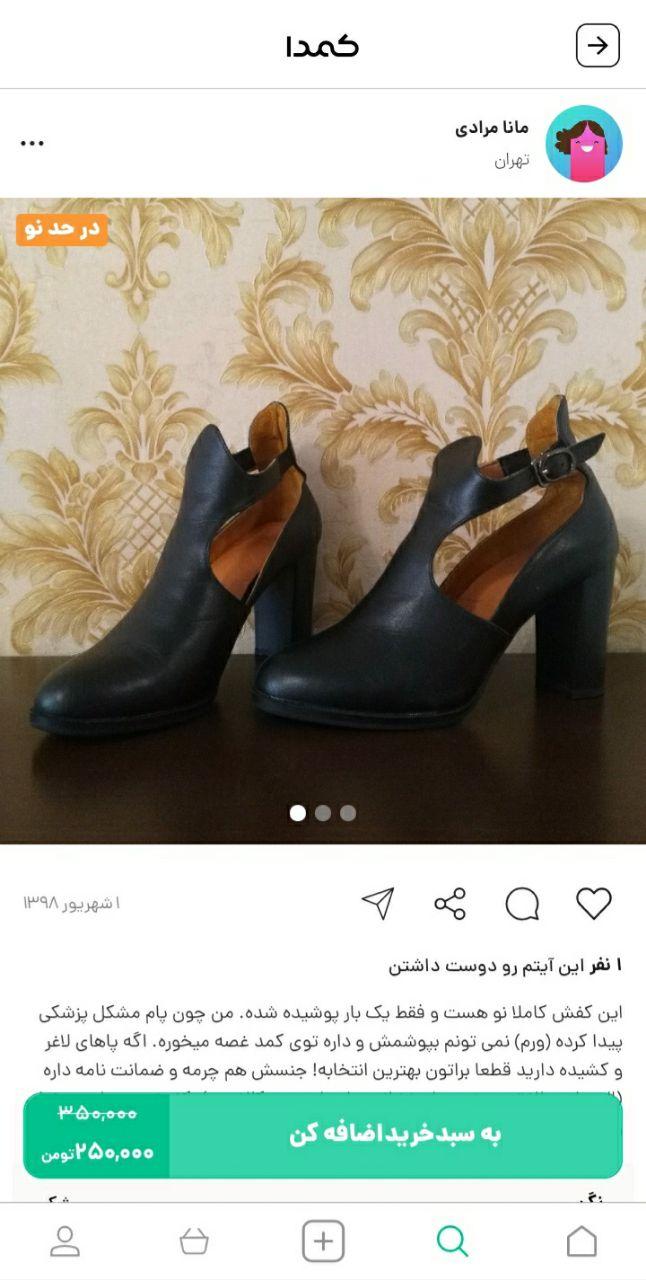Screen dimensions: 646x1280
Task: Share this item with the share icon
Action: pos(450,904)
